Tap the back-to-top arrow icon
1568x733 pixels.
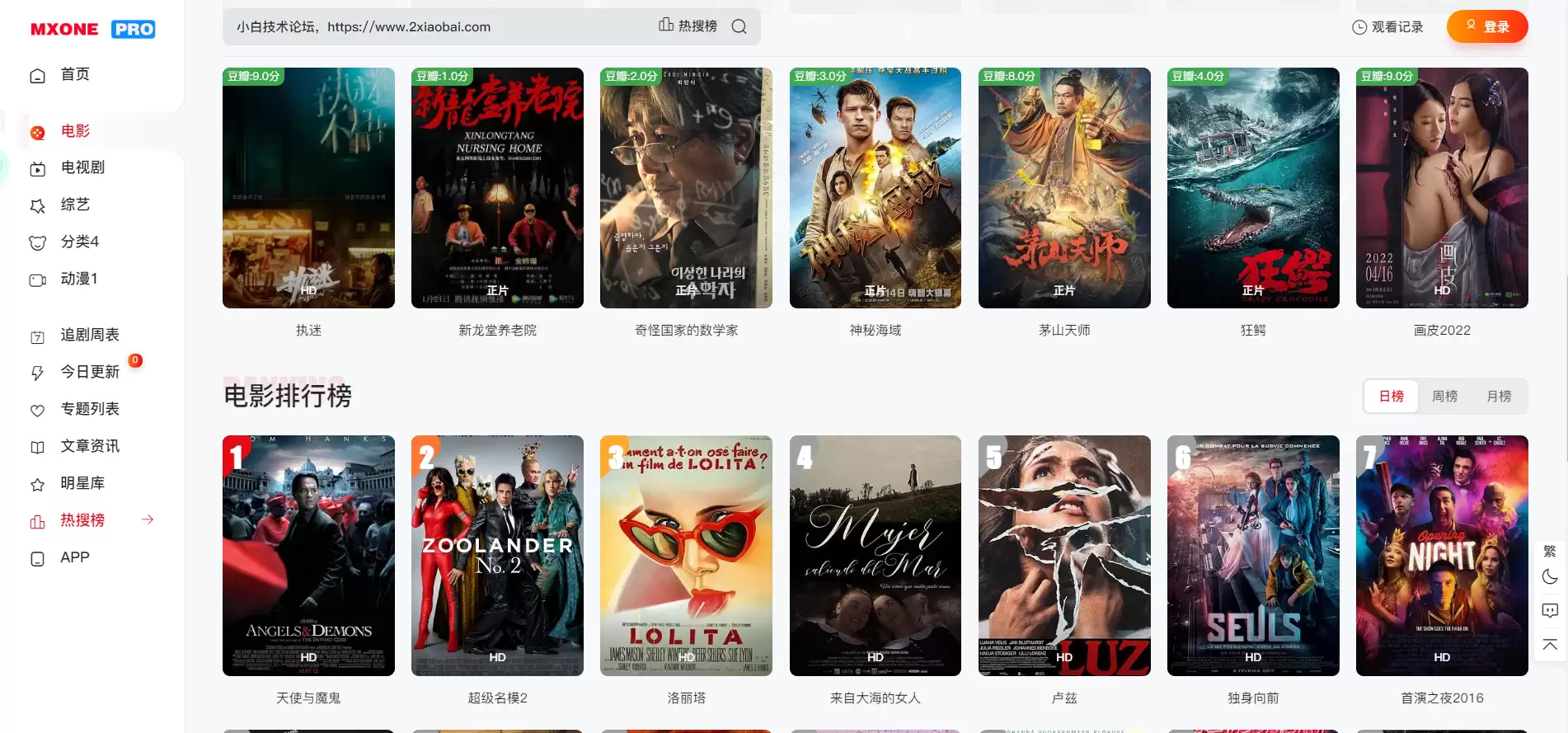(1550, 645)
